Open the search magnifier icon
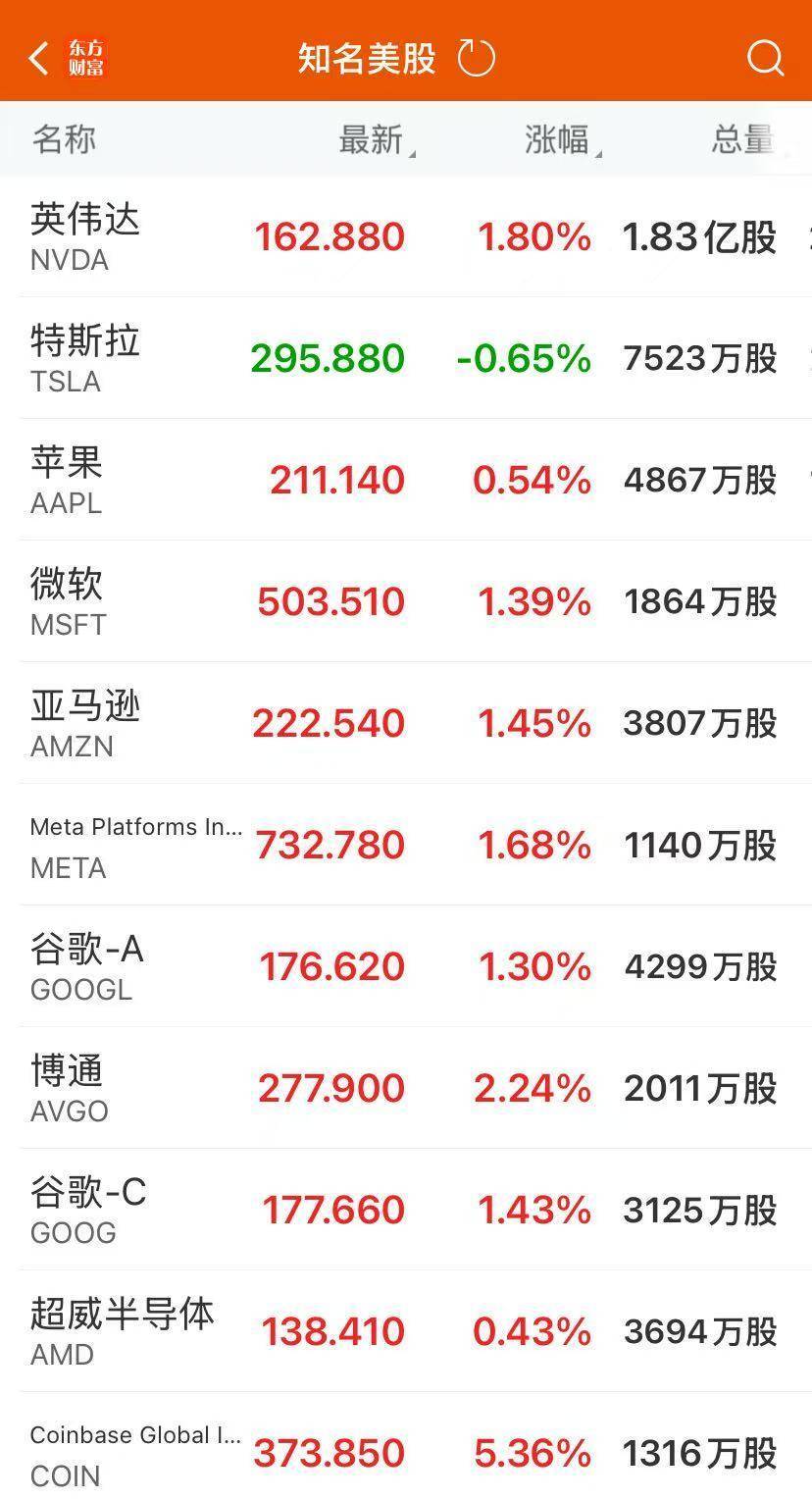Screen dimensions: 812x1499 click(765, 58)
